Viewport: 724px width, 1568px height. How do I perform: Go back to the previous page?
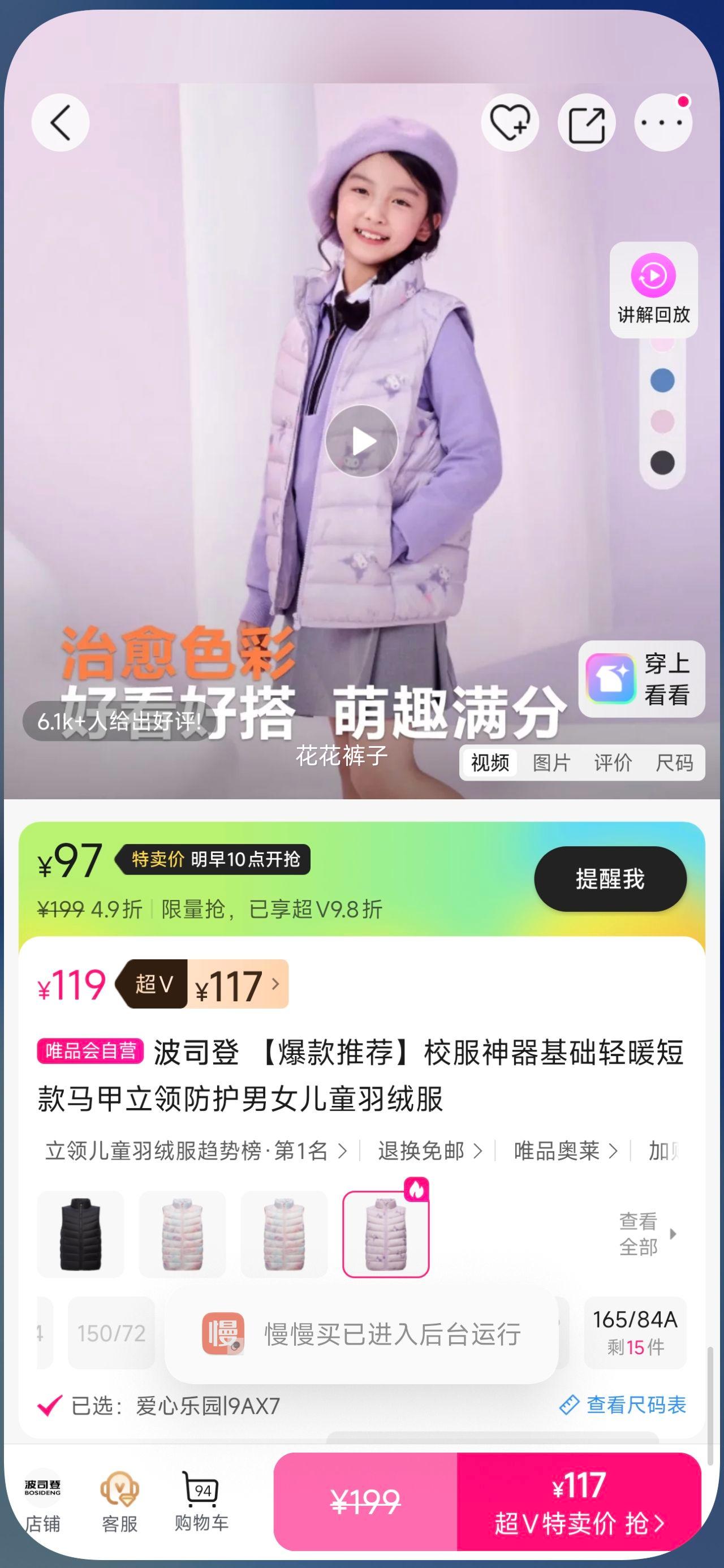61,122
